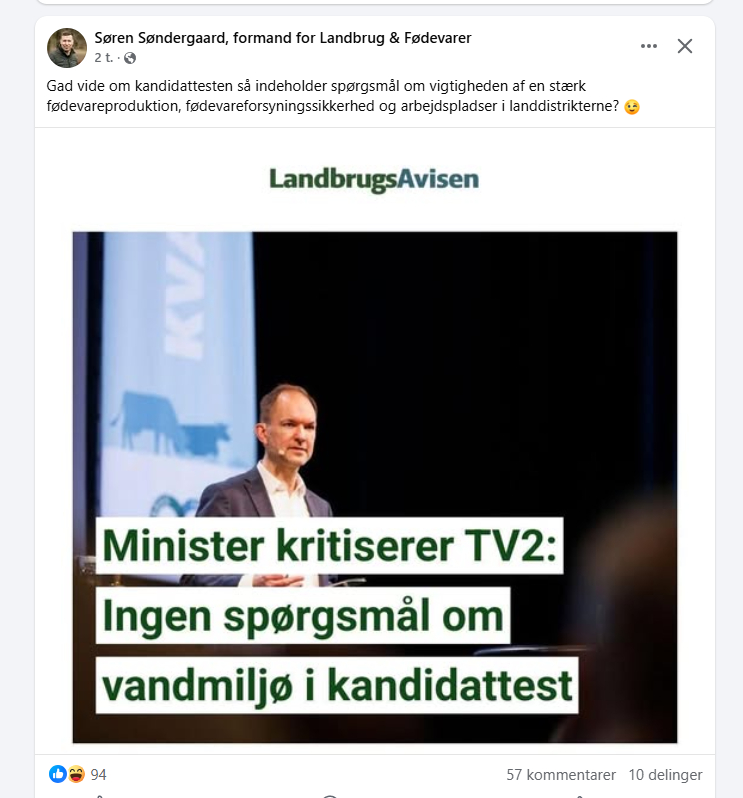
Task: Show the 57 kommentarer
Action: [560, 775]
